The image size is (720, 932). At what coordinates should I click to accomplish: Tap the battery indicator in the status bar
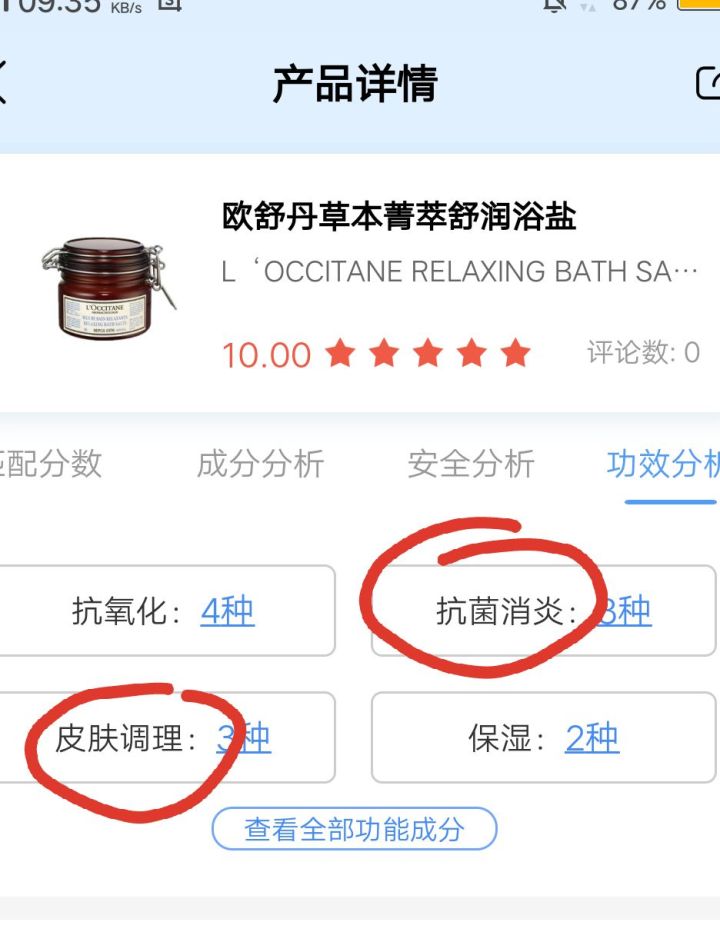coord(699,6)
